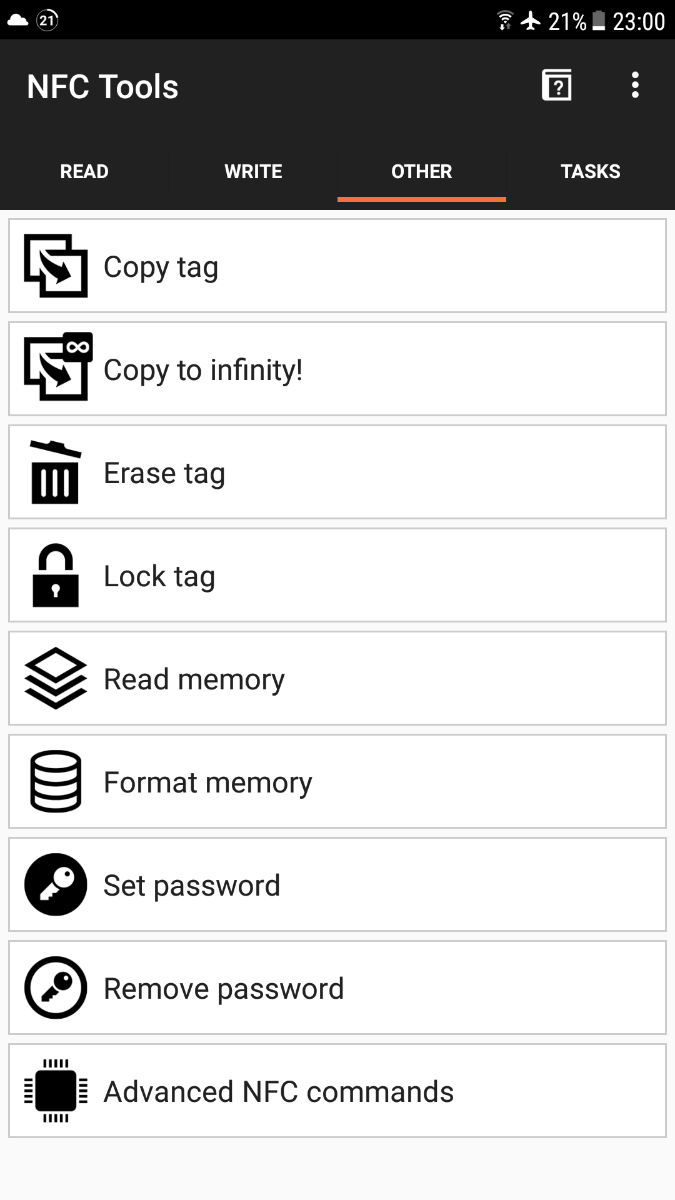Select Remove password
Viewport: 675px width, 1200px height.
(x=337, y=987)
